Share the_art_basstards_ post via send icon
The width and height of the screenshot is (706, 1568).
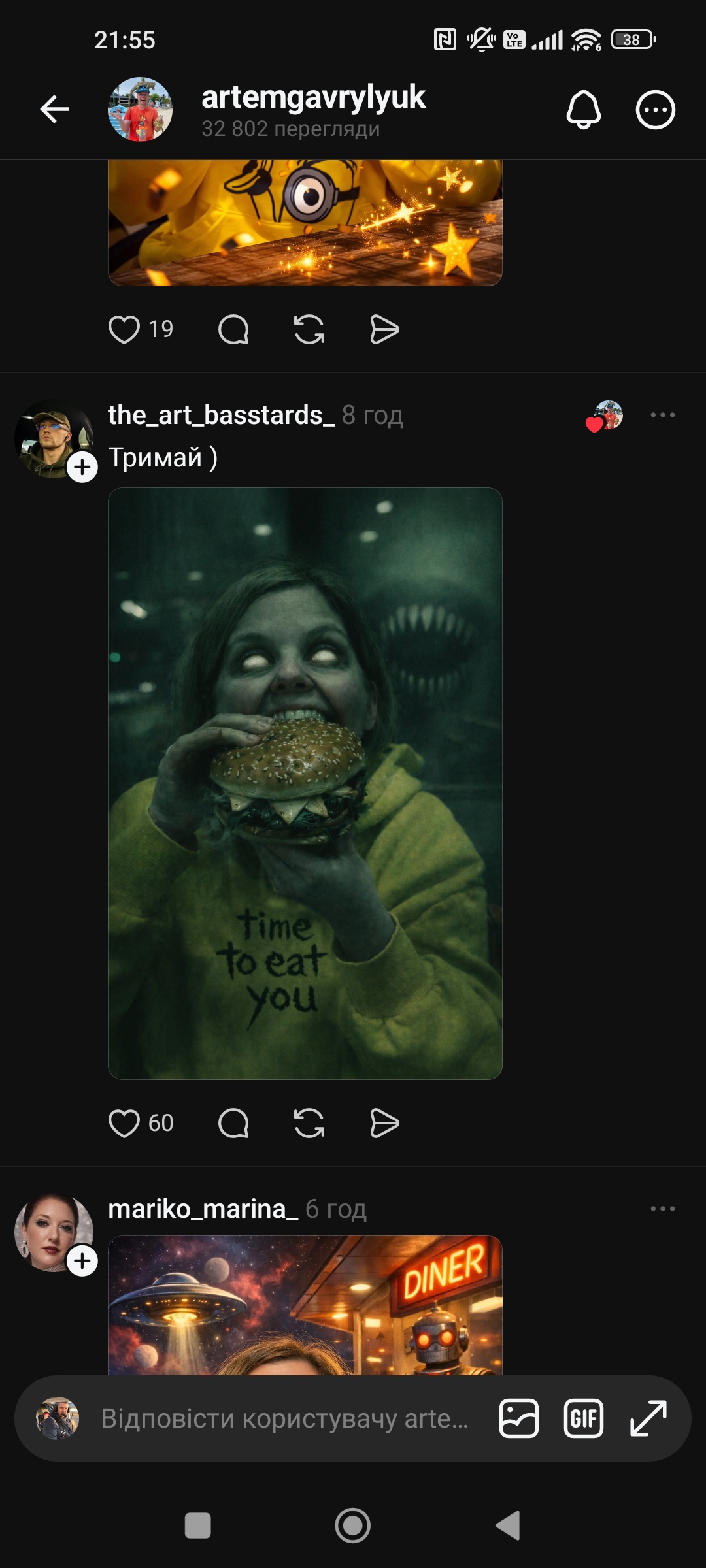[384, 1124]
